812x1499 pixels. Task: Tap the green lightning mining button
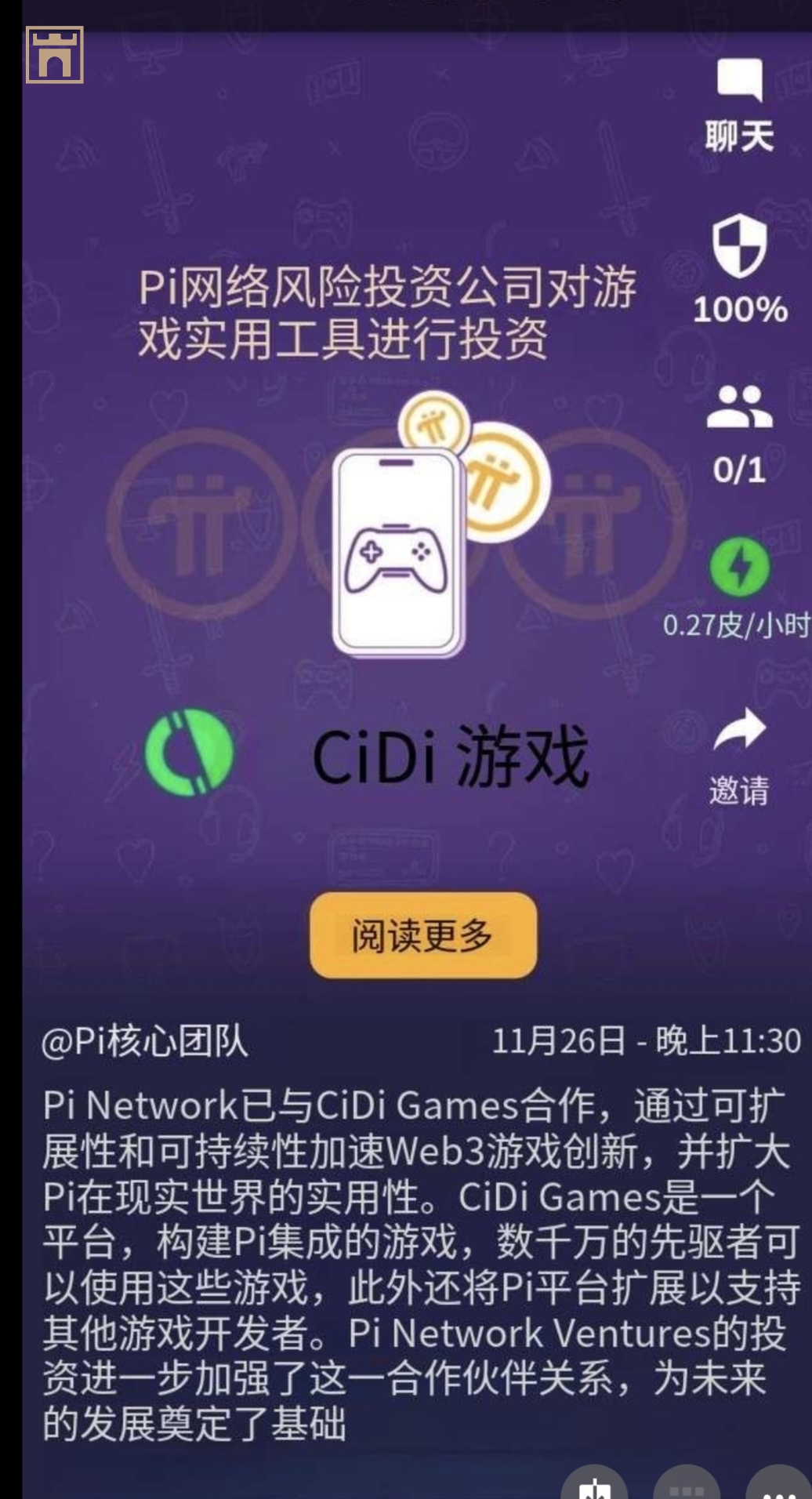[x=739, y=567]
